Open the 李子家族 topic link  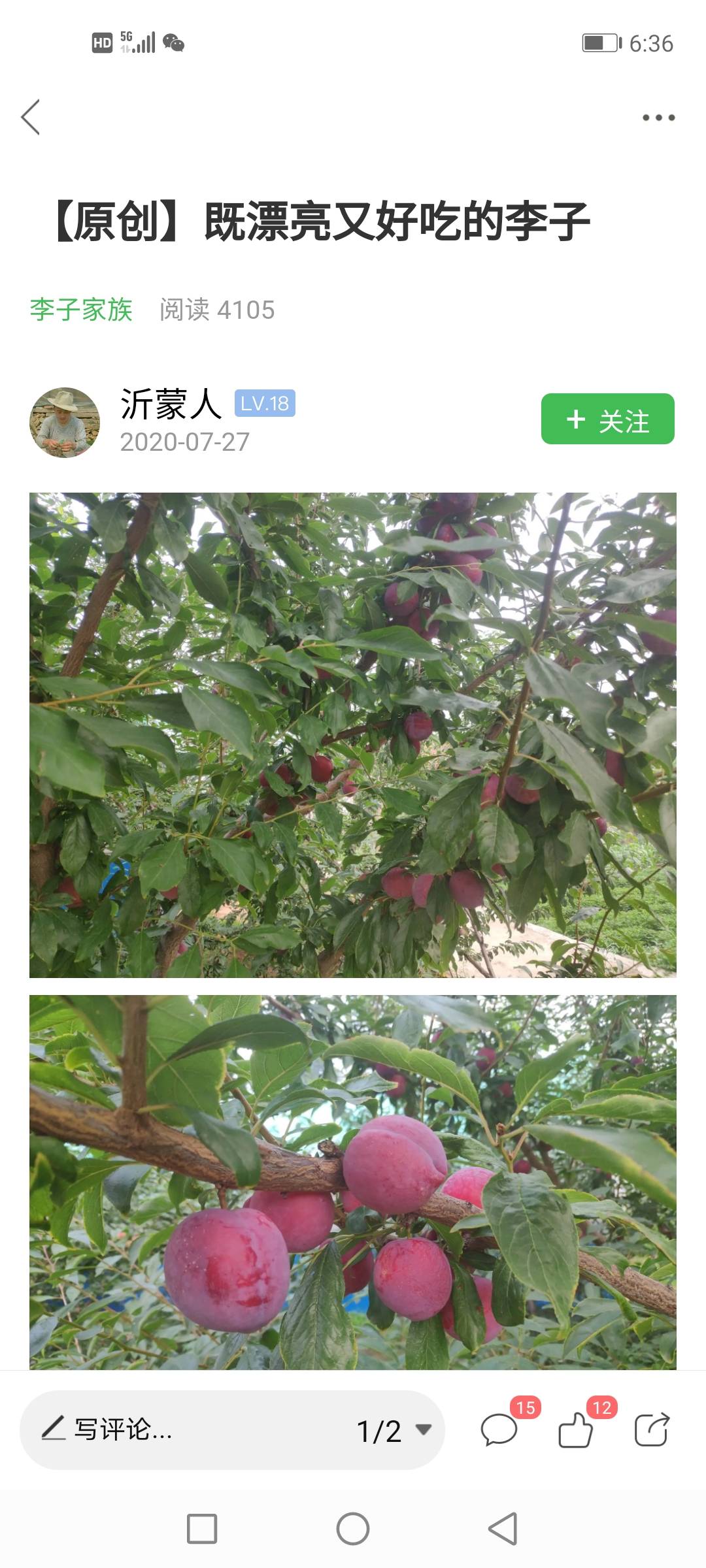click(81, 310)
